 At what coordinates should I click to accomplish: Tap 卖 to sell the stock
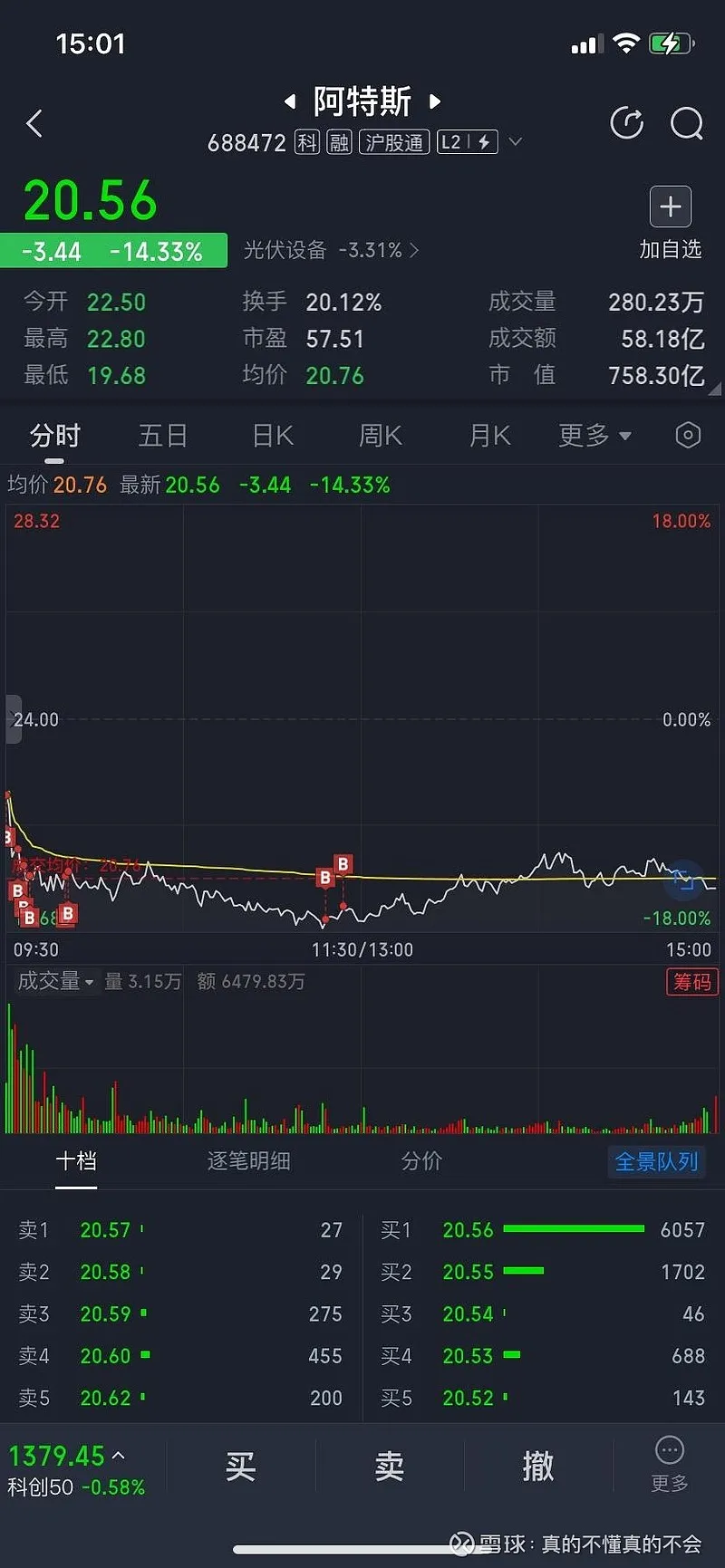pyautogui.click(x=389, y=1466)
